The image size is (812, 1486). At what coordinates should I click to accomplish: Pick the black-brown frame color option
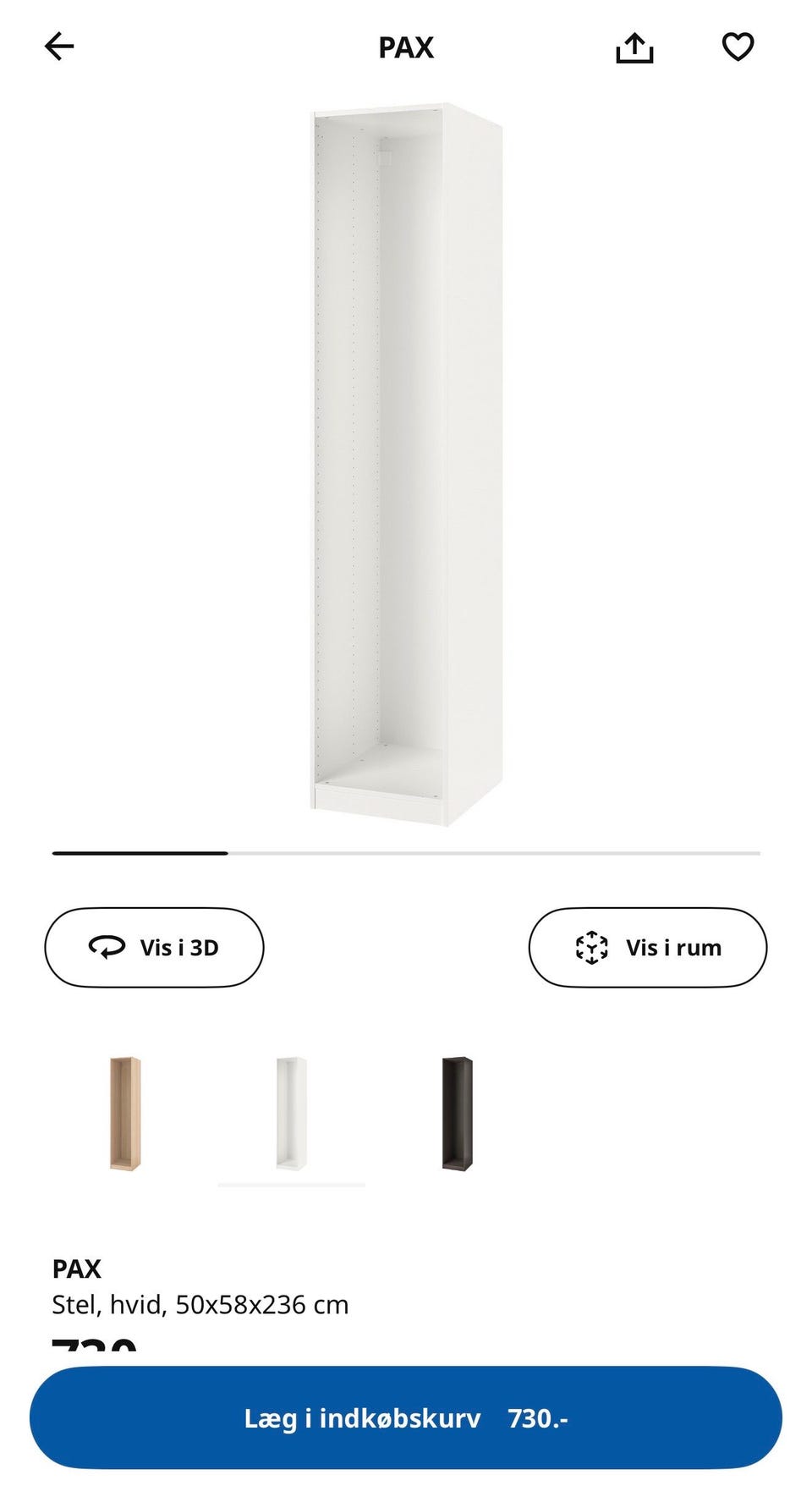click(x=457, y=1126)
